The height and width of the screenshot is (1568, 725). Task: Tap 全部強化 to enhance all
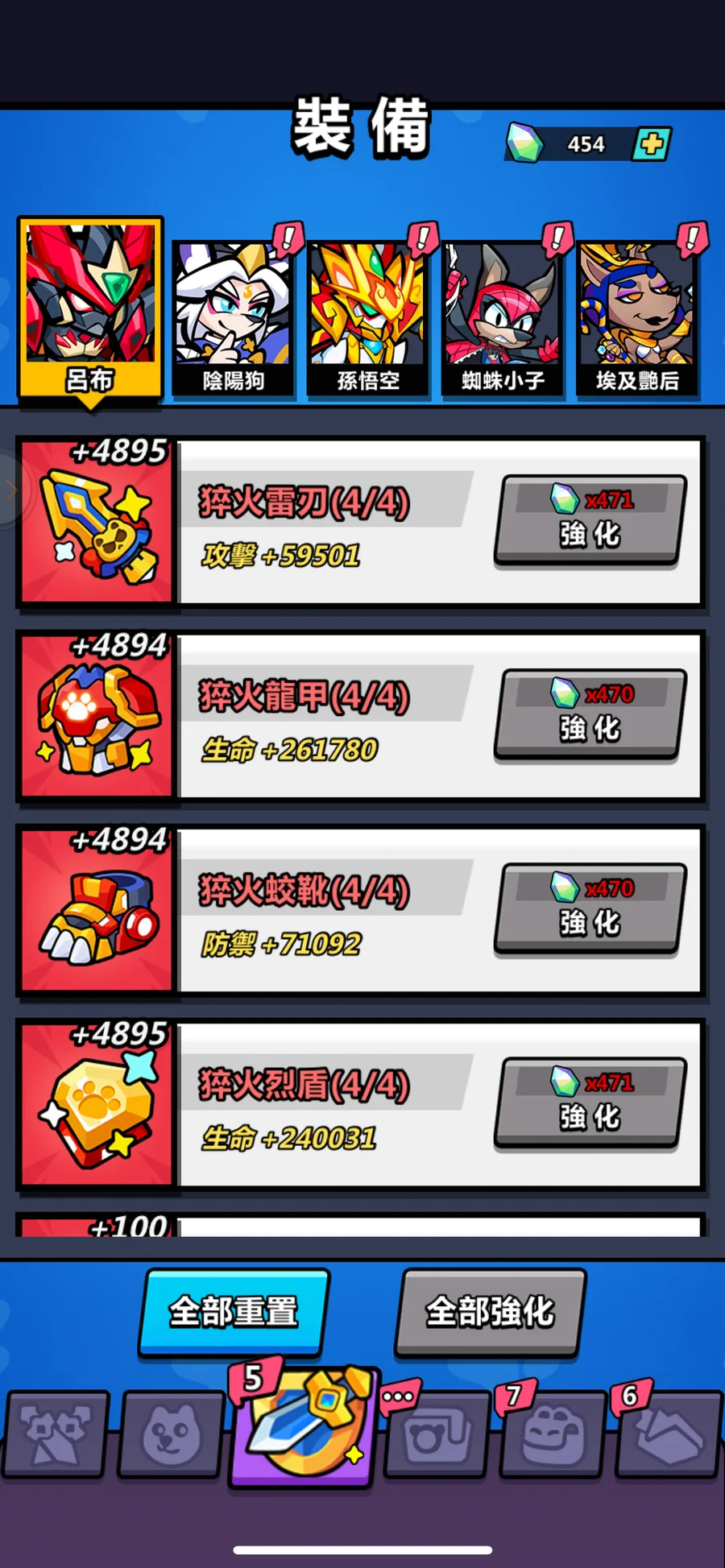click(x=490, y=1312)
